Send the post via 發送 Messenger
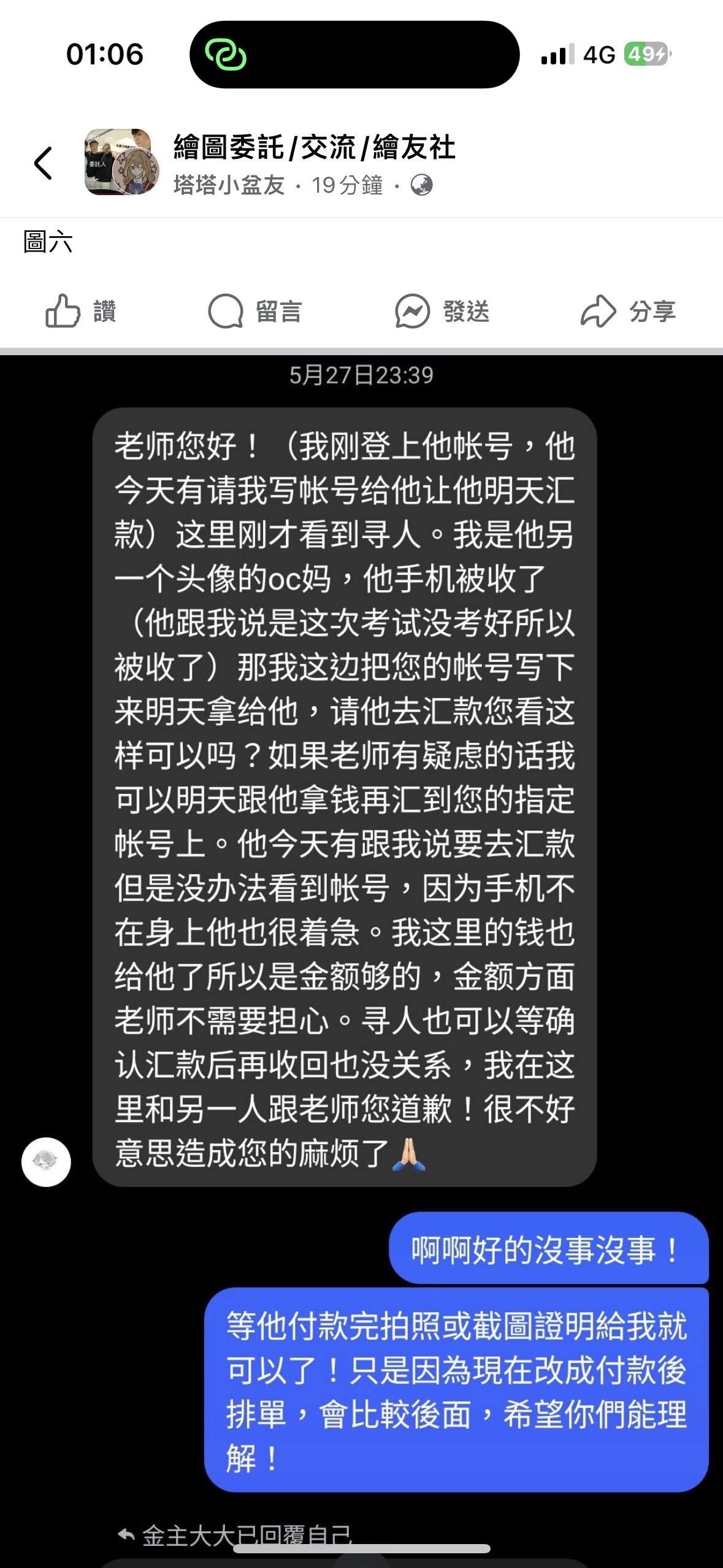Viewport: 723px width, 1568px height. [442, 312]
